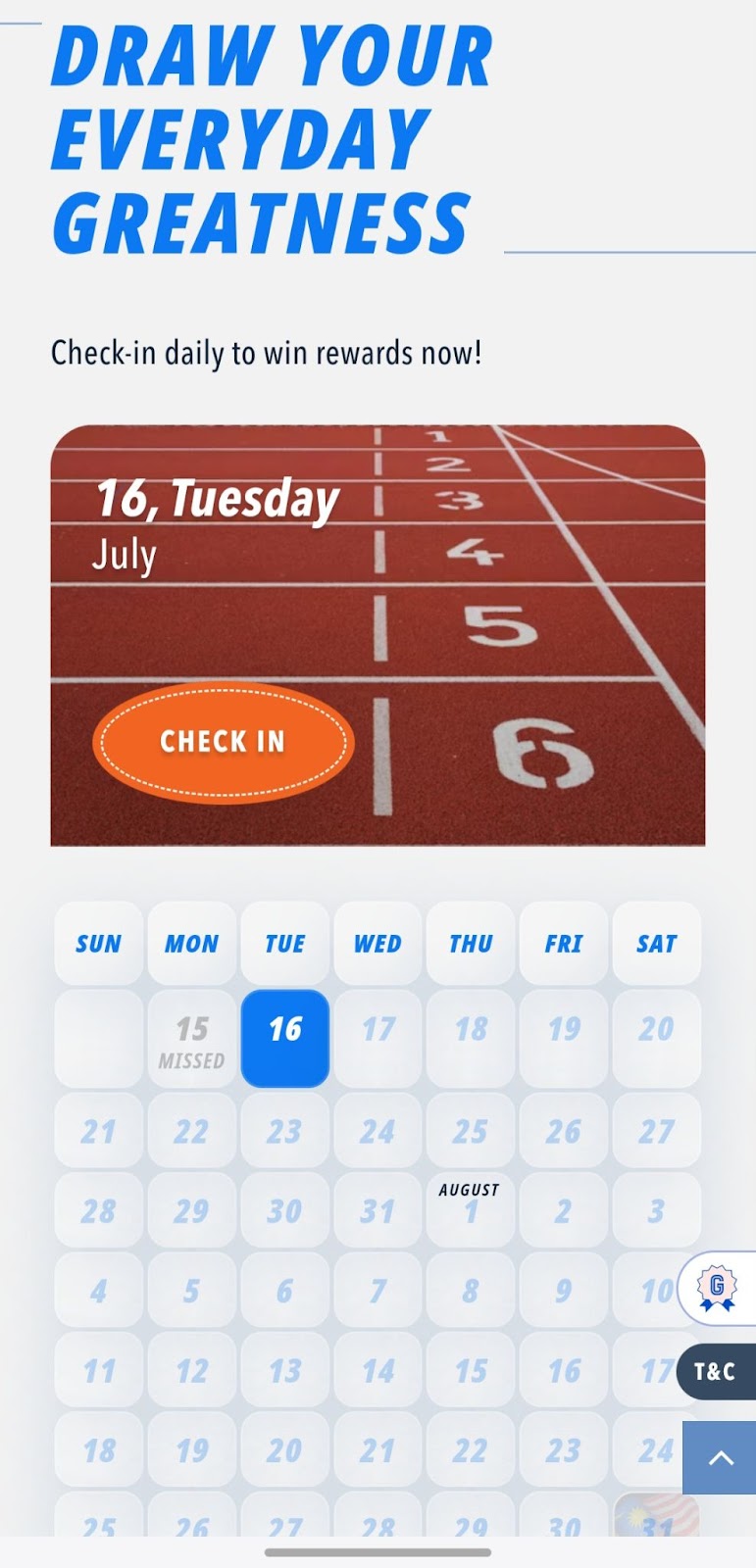Open the T&C terms button
The width and height of the screenshot is (756, 1568).
point(716,1371)
